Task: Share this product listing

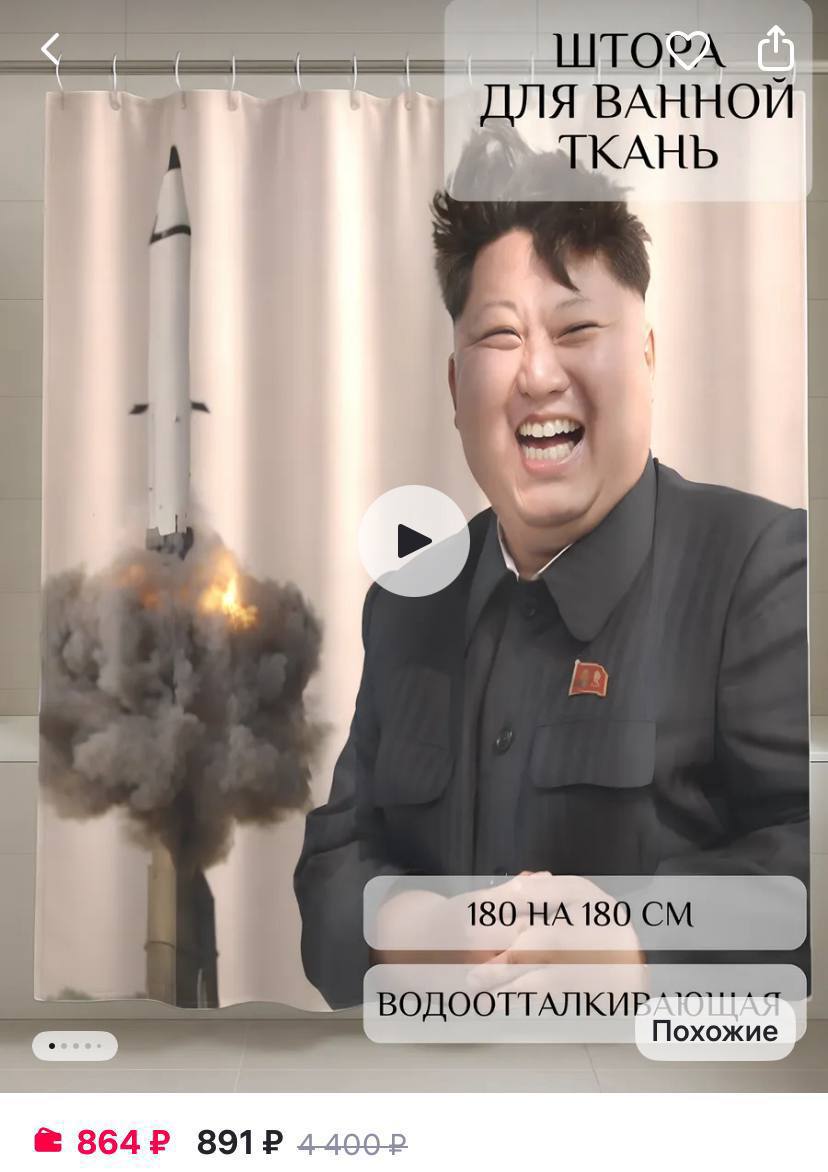Action: click(x=775, y=48)
